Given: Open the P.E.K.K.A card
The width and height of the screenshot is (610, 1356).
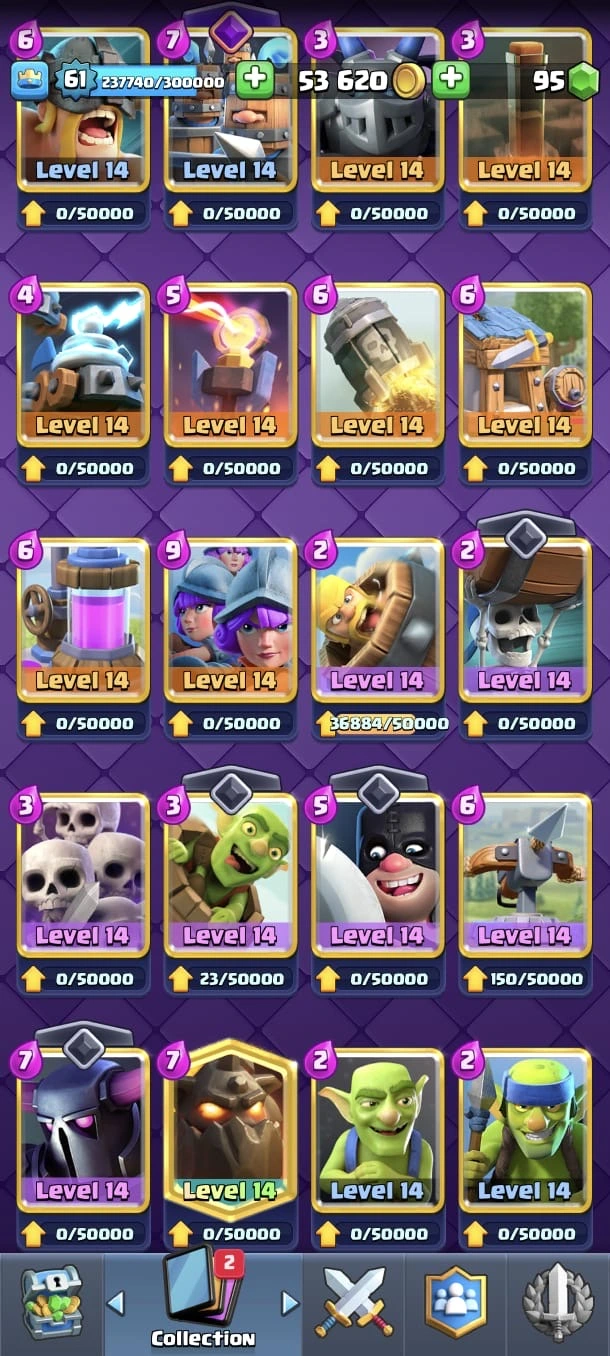Looking at the screenshot, I should [83, 1130].
